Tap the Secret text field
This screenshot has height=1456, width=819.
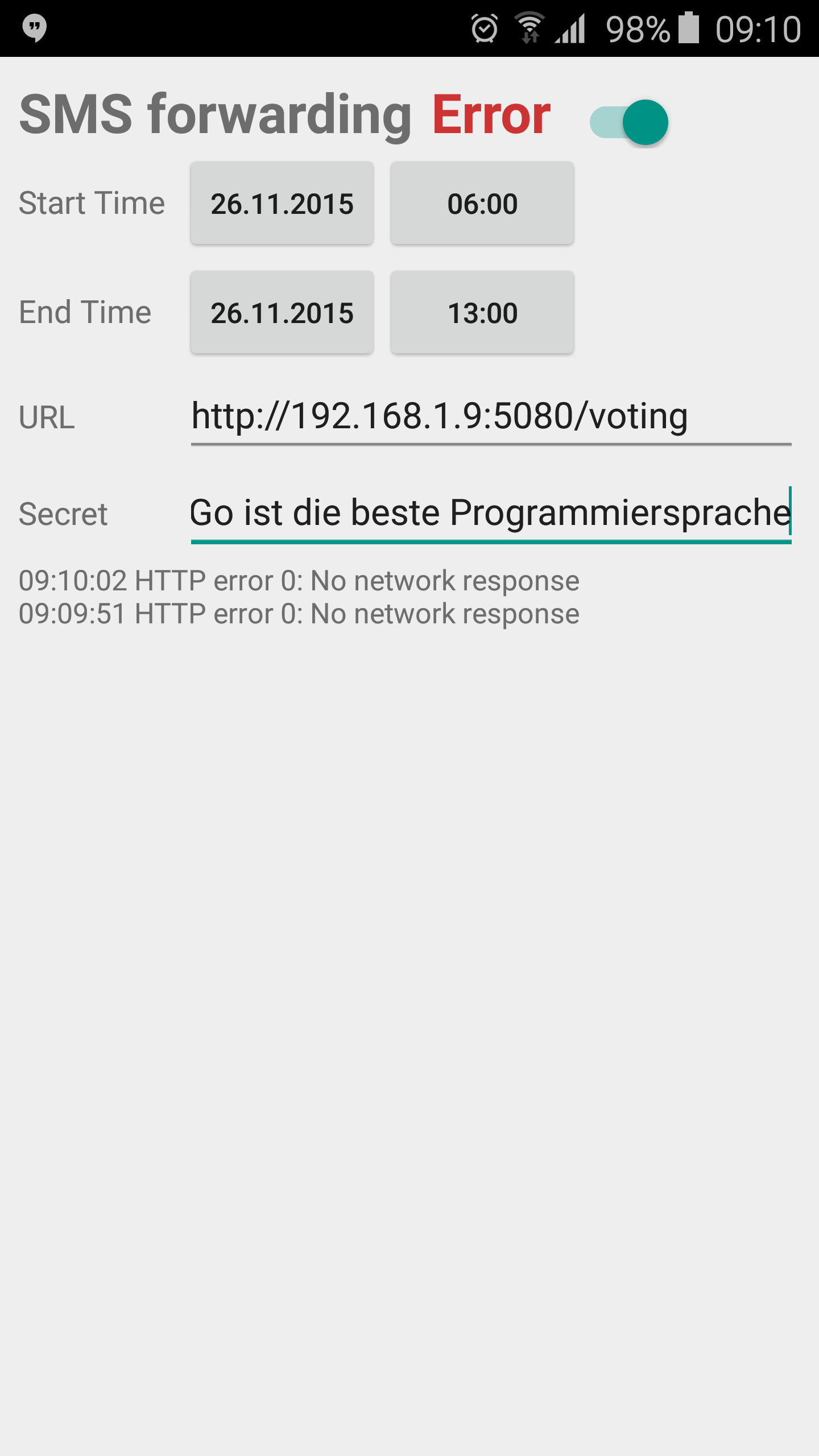[x=491, y=514]
